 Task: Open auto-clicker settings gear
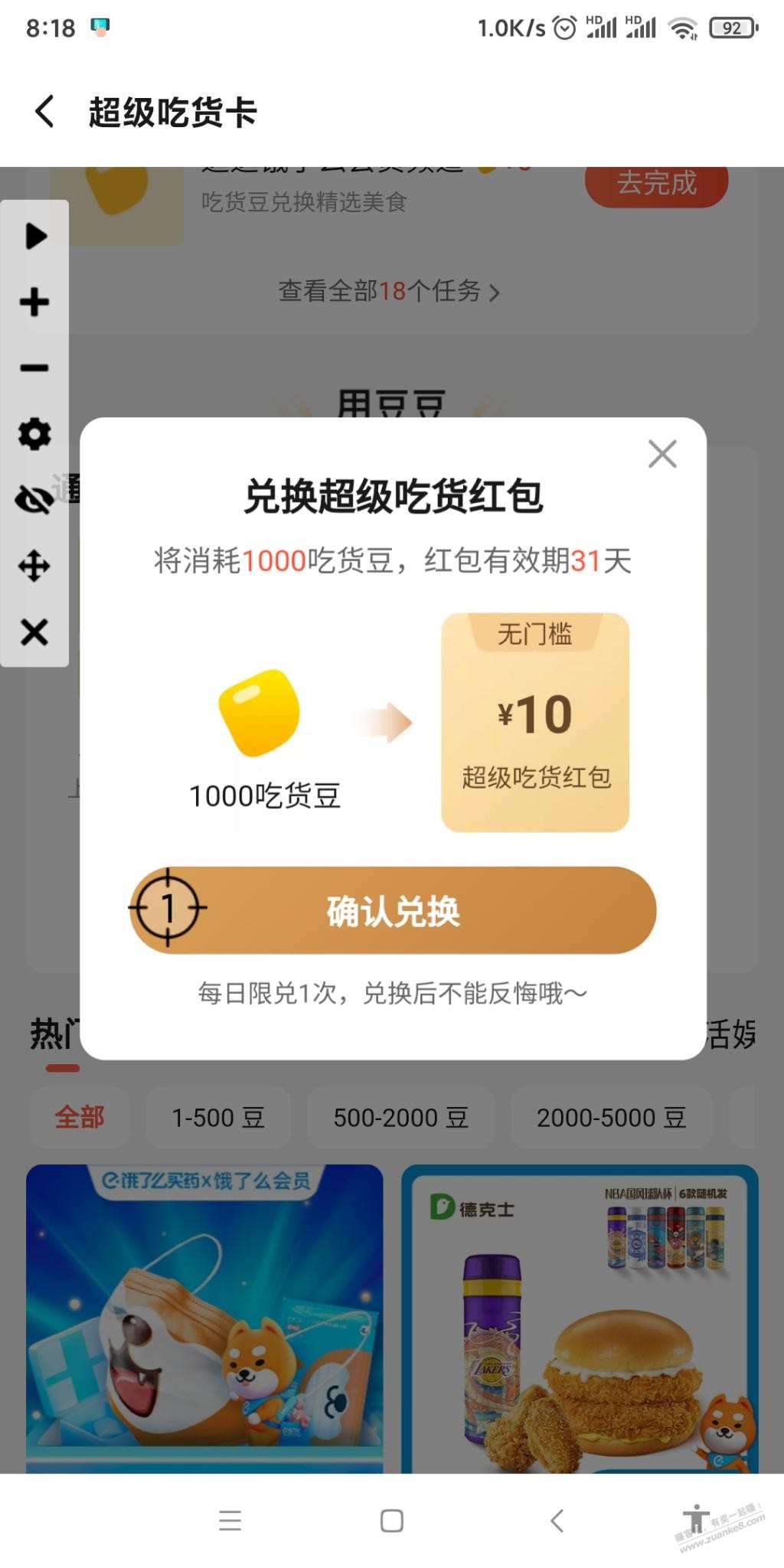pos(34,434)
